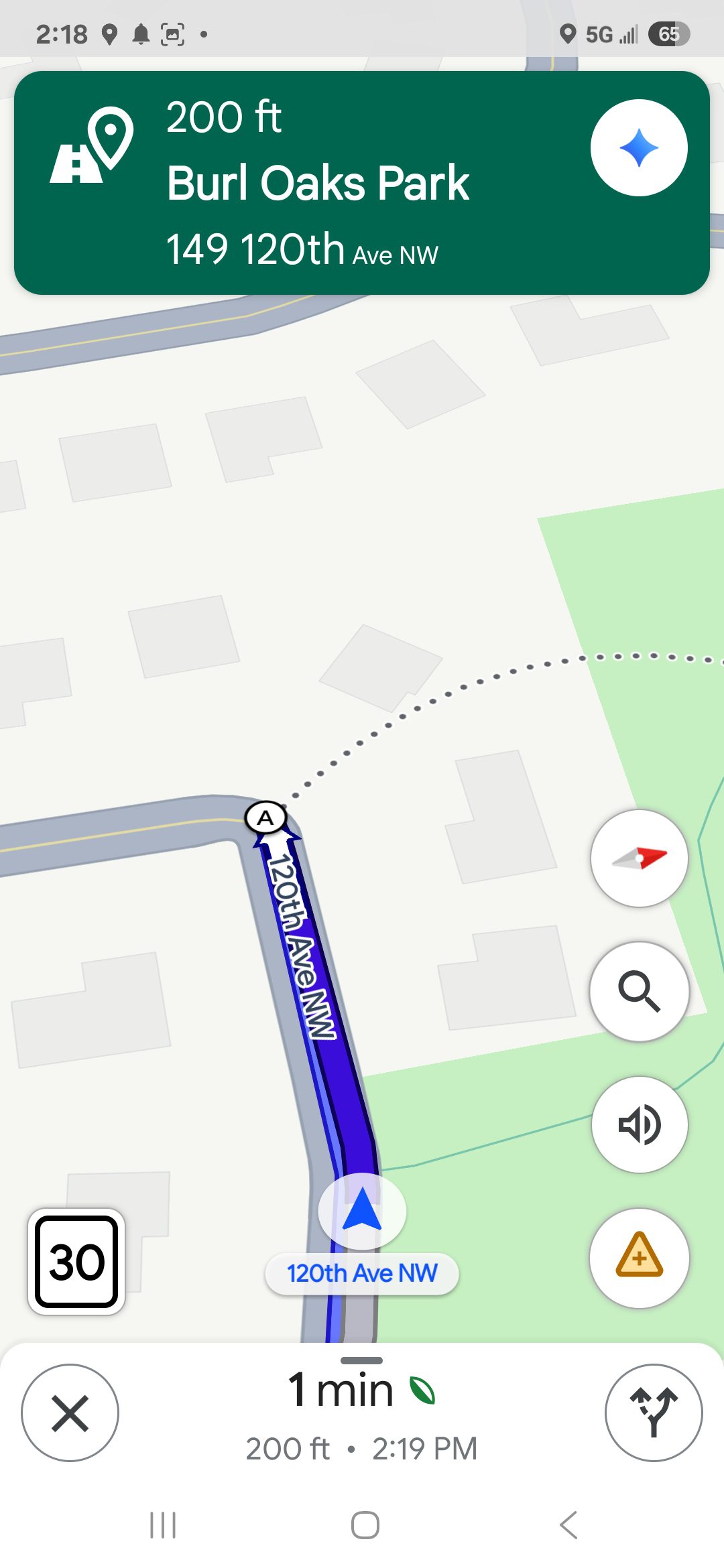Open the Gemini assistant sparkle button
The width and height of the screenshot is (724, 1568).
pos(638,148)
